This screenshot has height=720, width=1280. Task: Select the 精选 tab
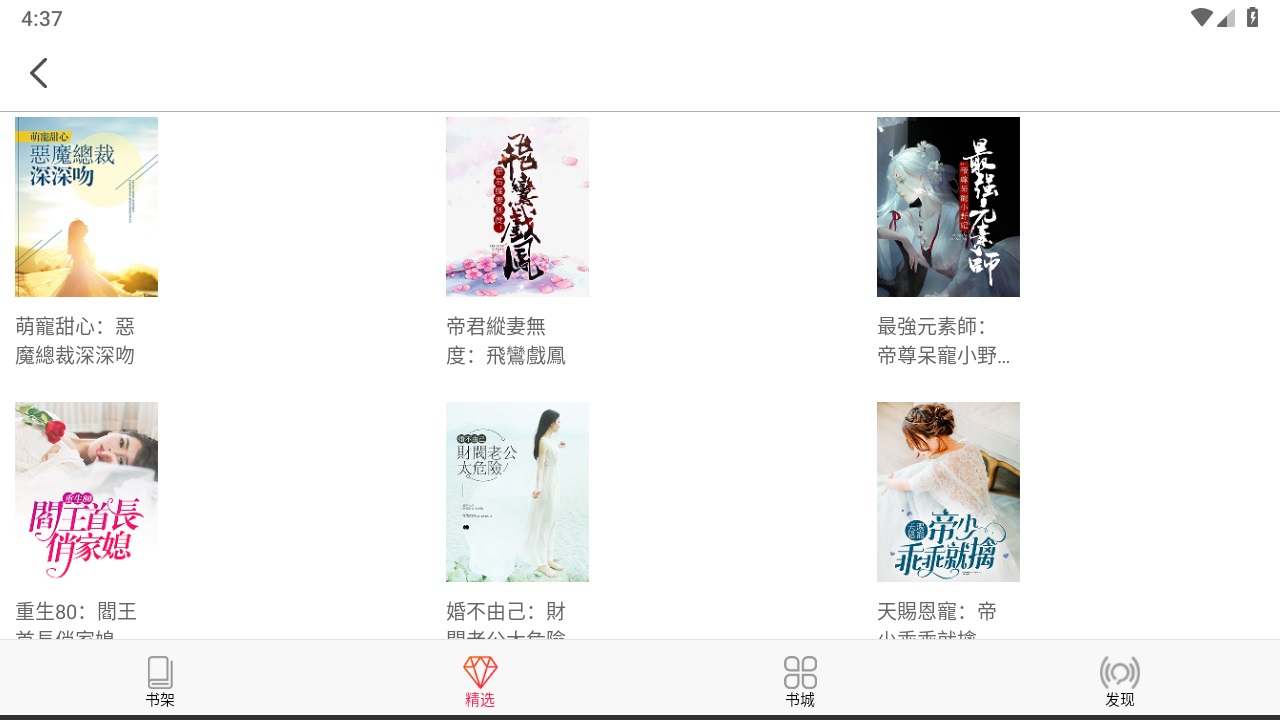480,681
